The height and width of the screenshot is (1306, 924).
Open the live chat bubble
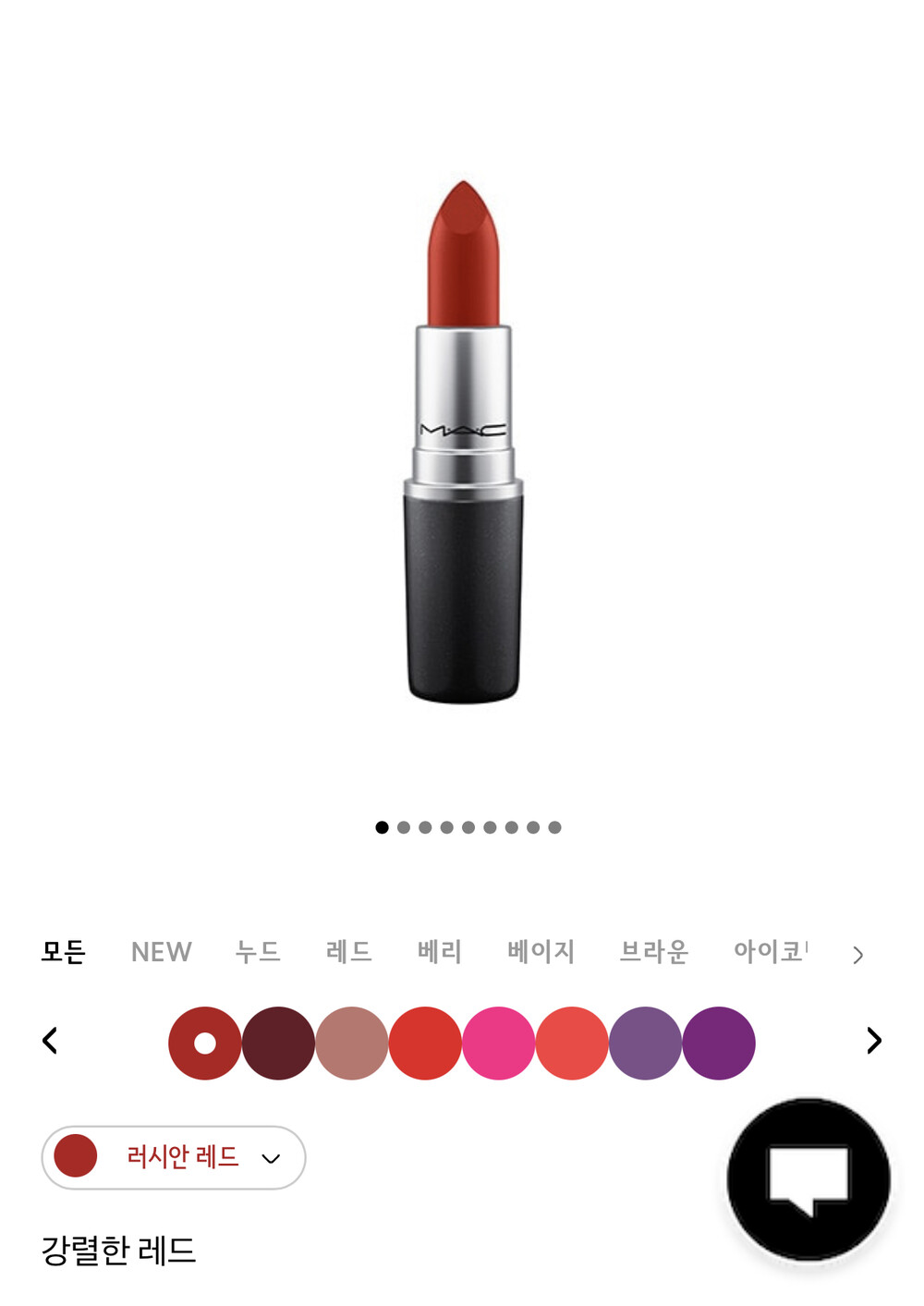(808, 1179)
